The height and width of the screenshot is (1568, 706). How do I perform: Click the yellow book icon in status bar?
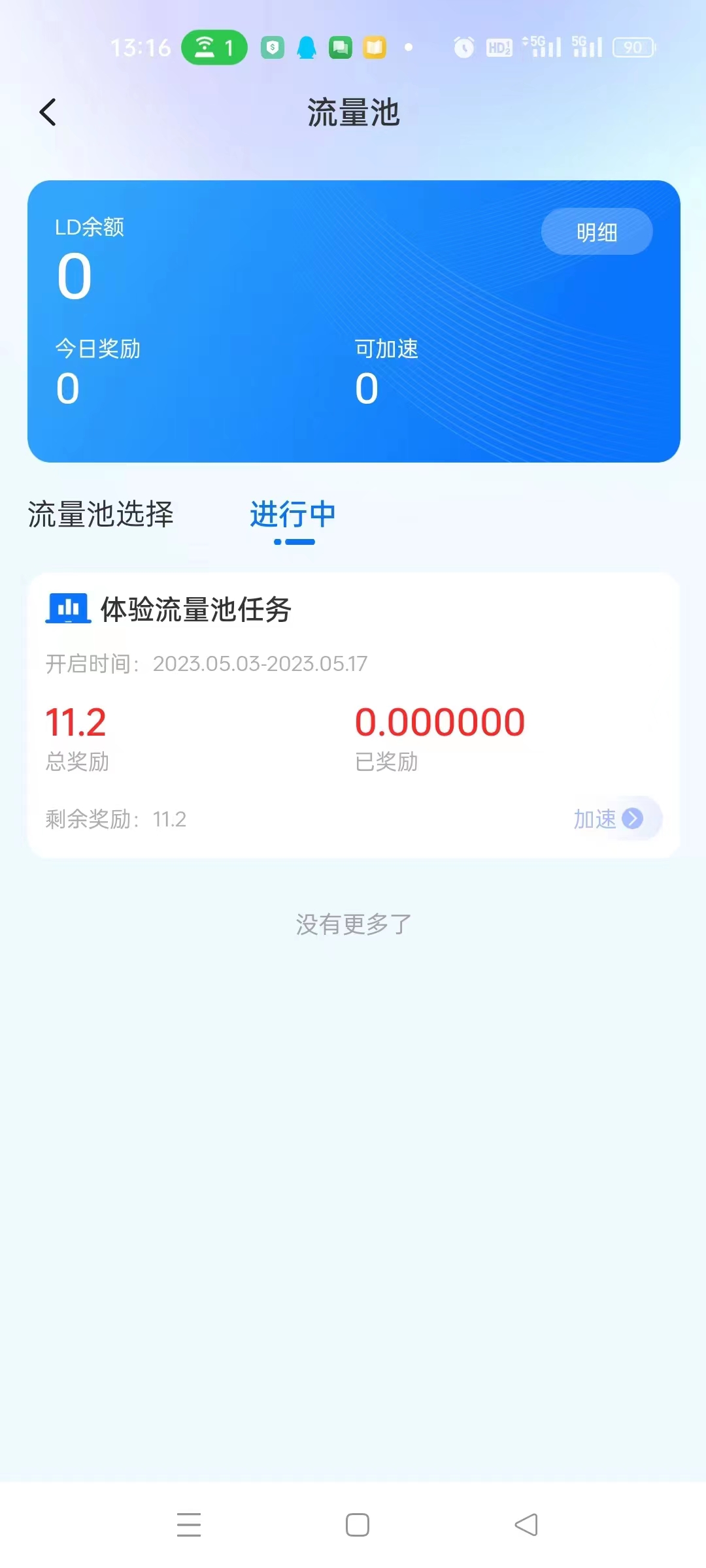375,46
